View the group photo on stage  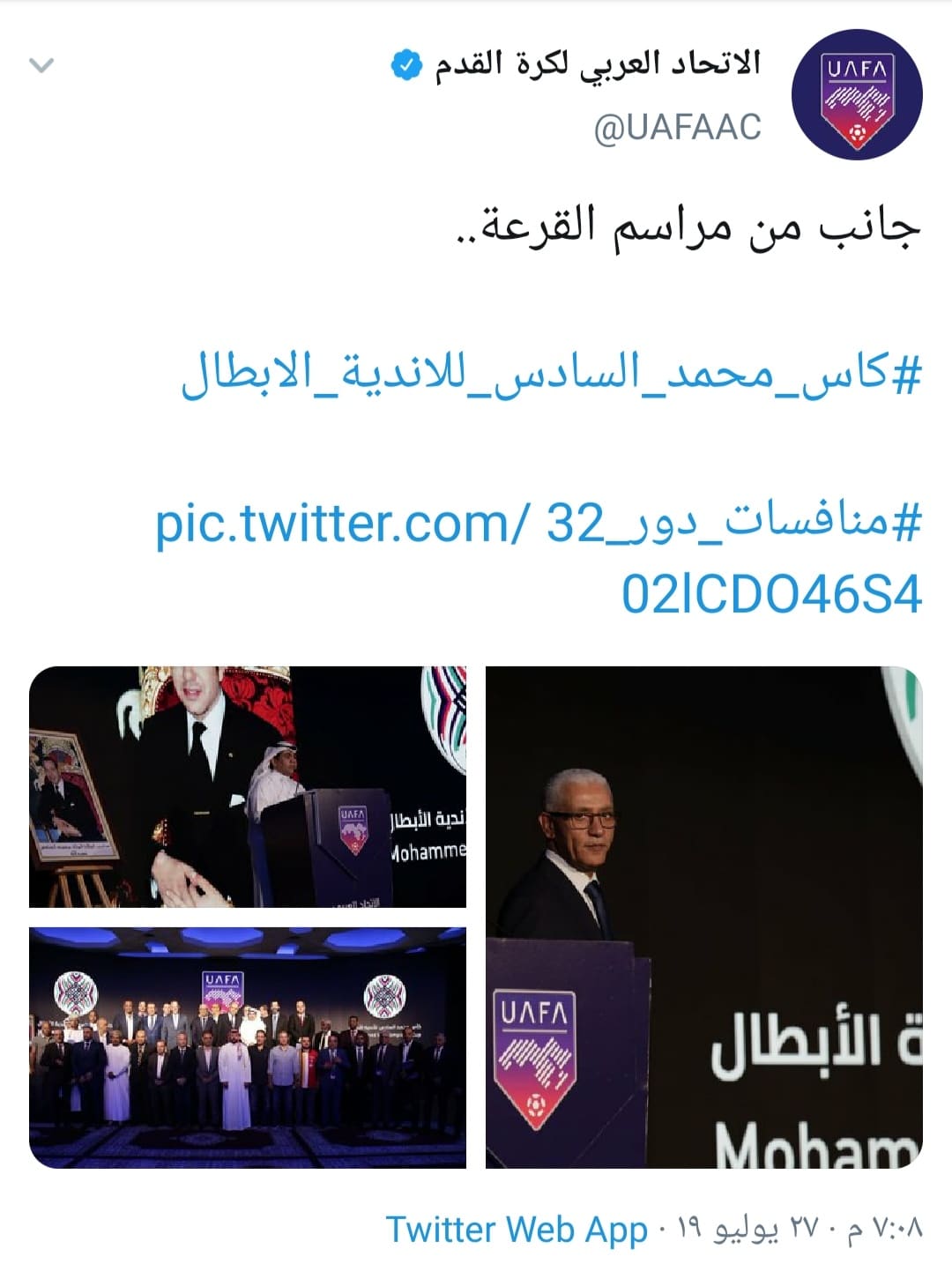[x=248, y=1047]
